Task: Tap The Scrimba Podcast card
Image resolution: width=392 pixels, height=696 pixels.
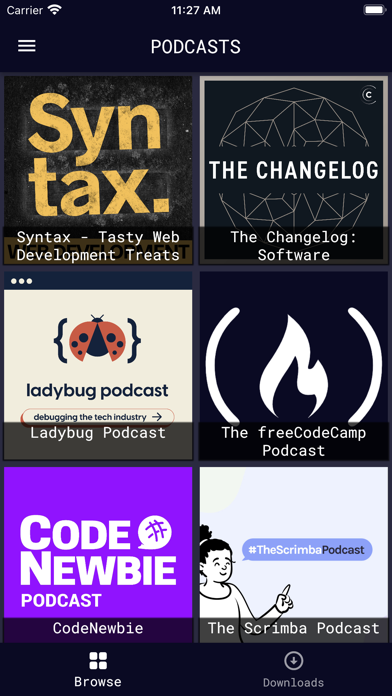Action: coord(294,555)
